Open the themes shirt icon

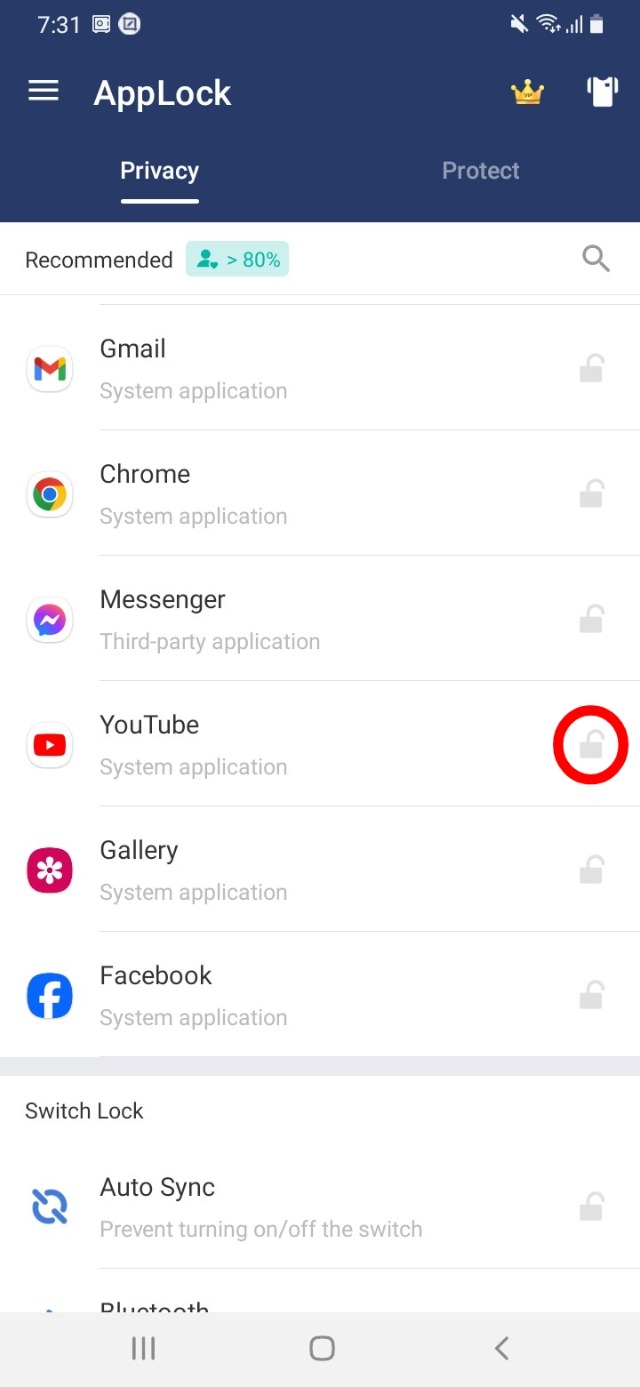coord(602,93)
